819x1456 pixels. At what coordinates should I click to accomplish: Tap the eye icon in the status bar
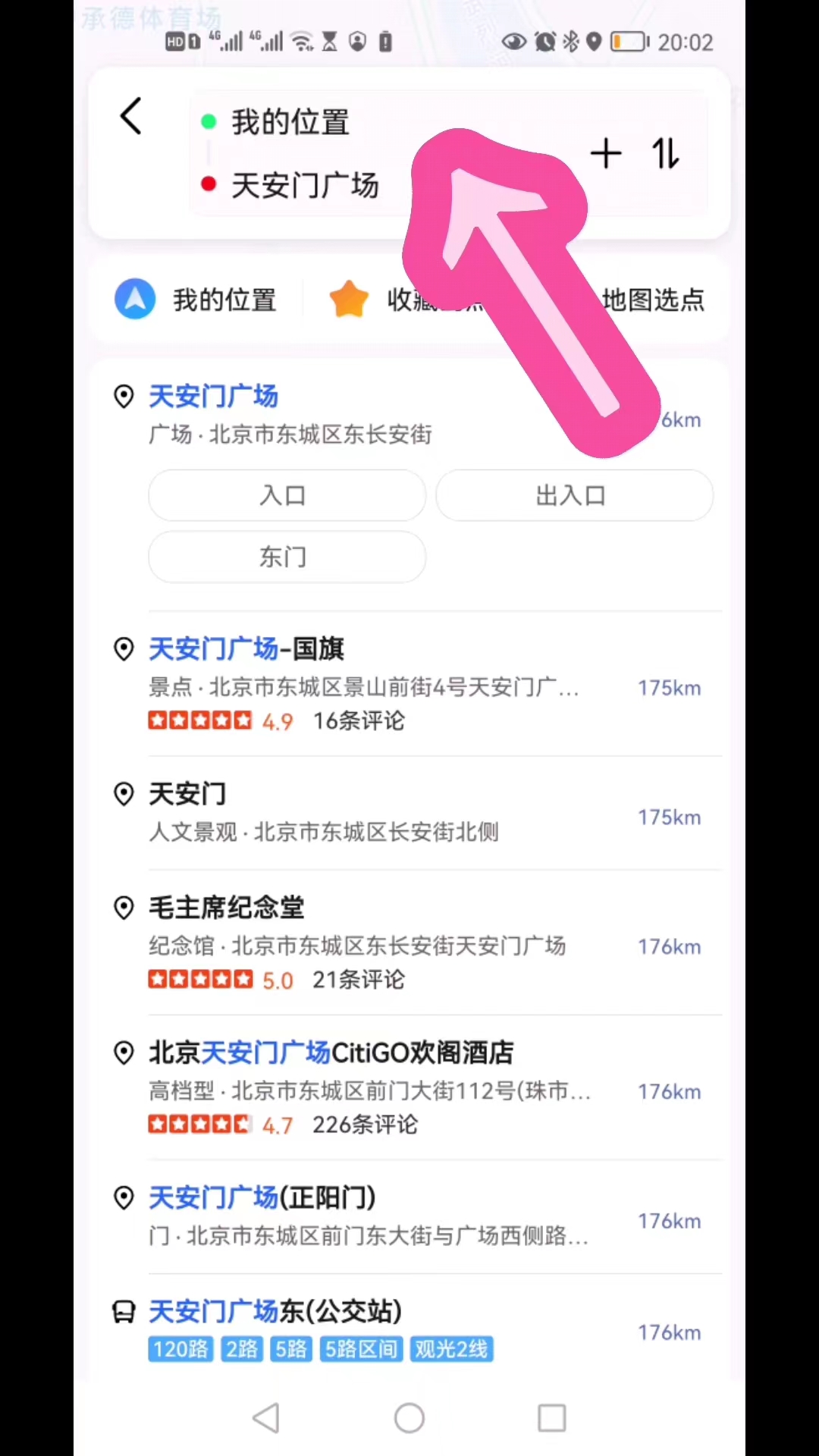pyautogui.click(x=513, y=42)
